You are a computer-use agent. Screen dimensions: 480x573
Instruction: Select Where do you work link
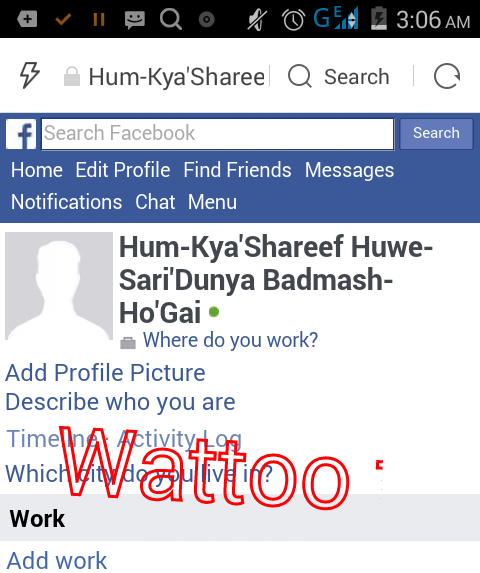[x=230, y=340]
